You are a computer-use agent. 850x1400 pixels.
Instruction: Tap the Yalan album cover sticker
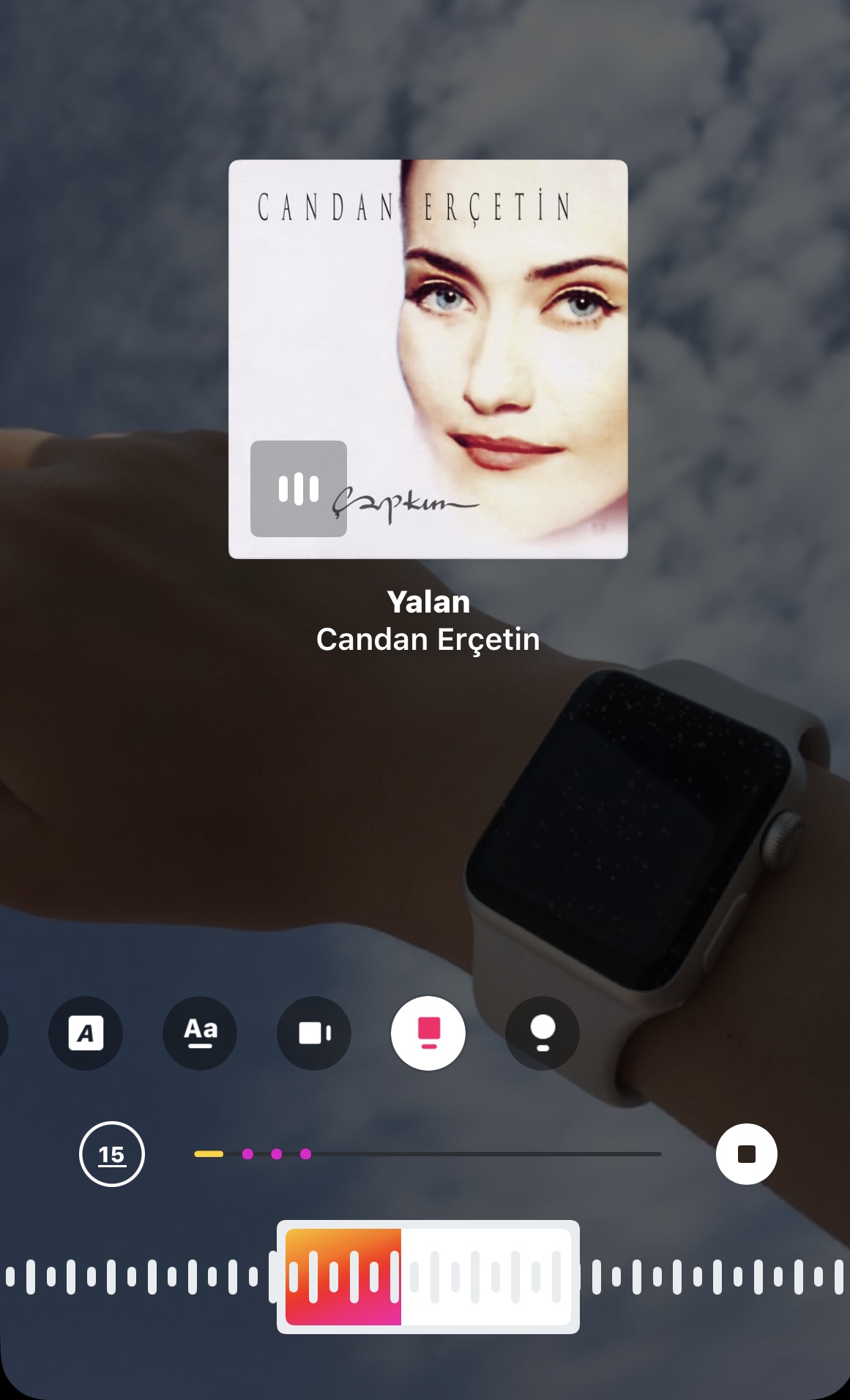pos(428,359)
